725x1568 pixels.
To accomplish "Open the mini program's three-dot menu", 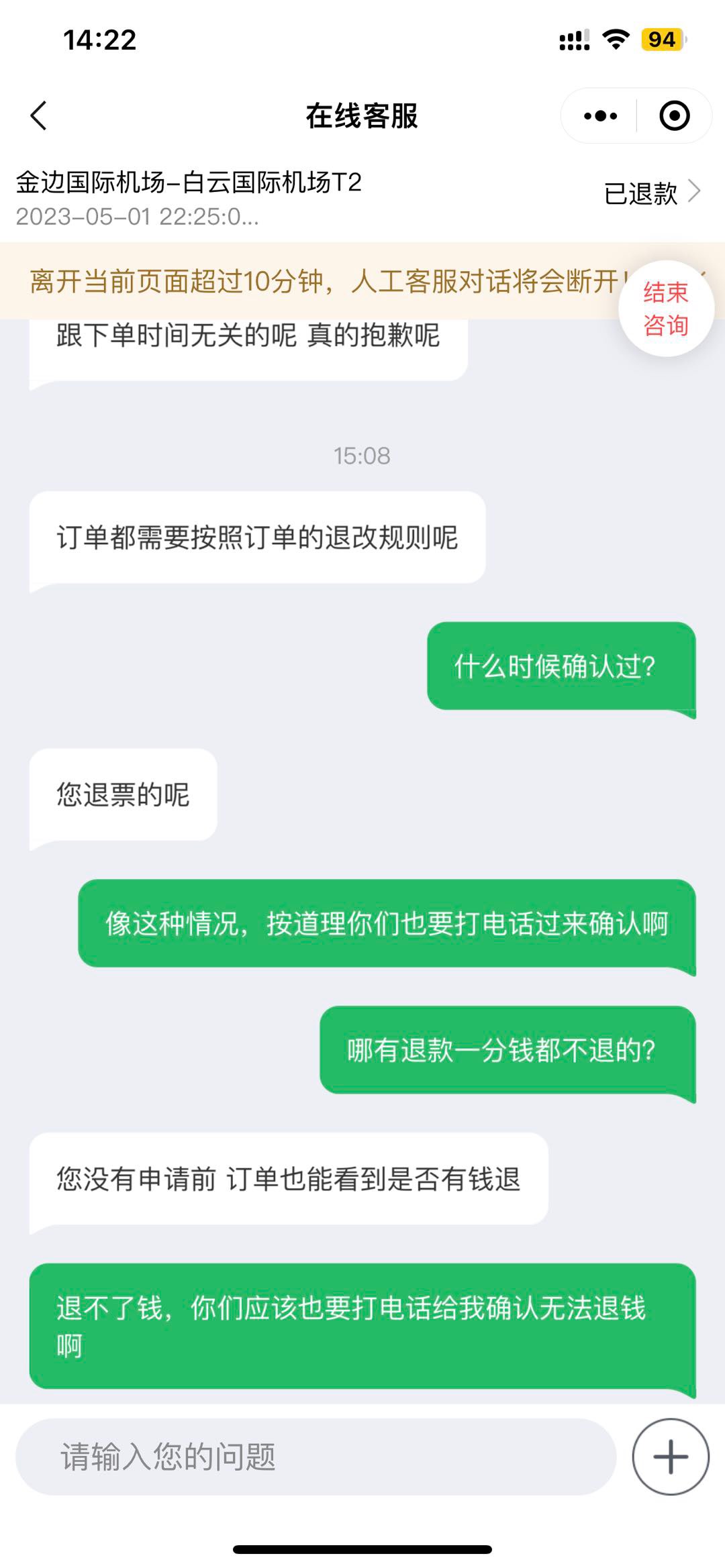I will [600, 116].
